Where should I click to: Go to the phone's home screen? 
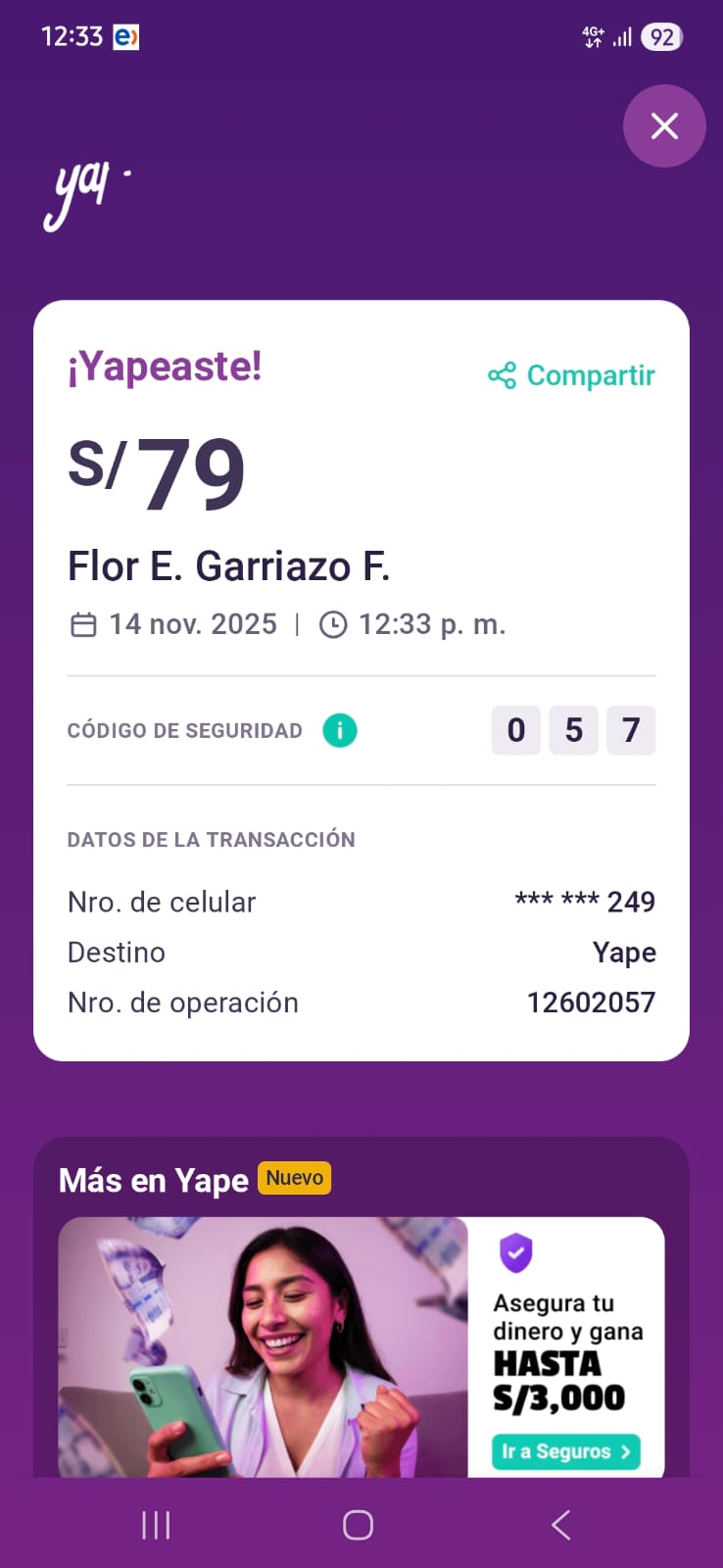(358, 1525)
